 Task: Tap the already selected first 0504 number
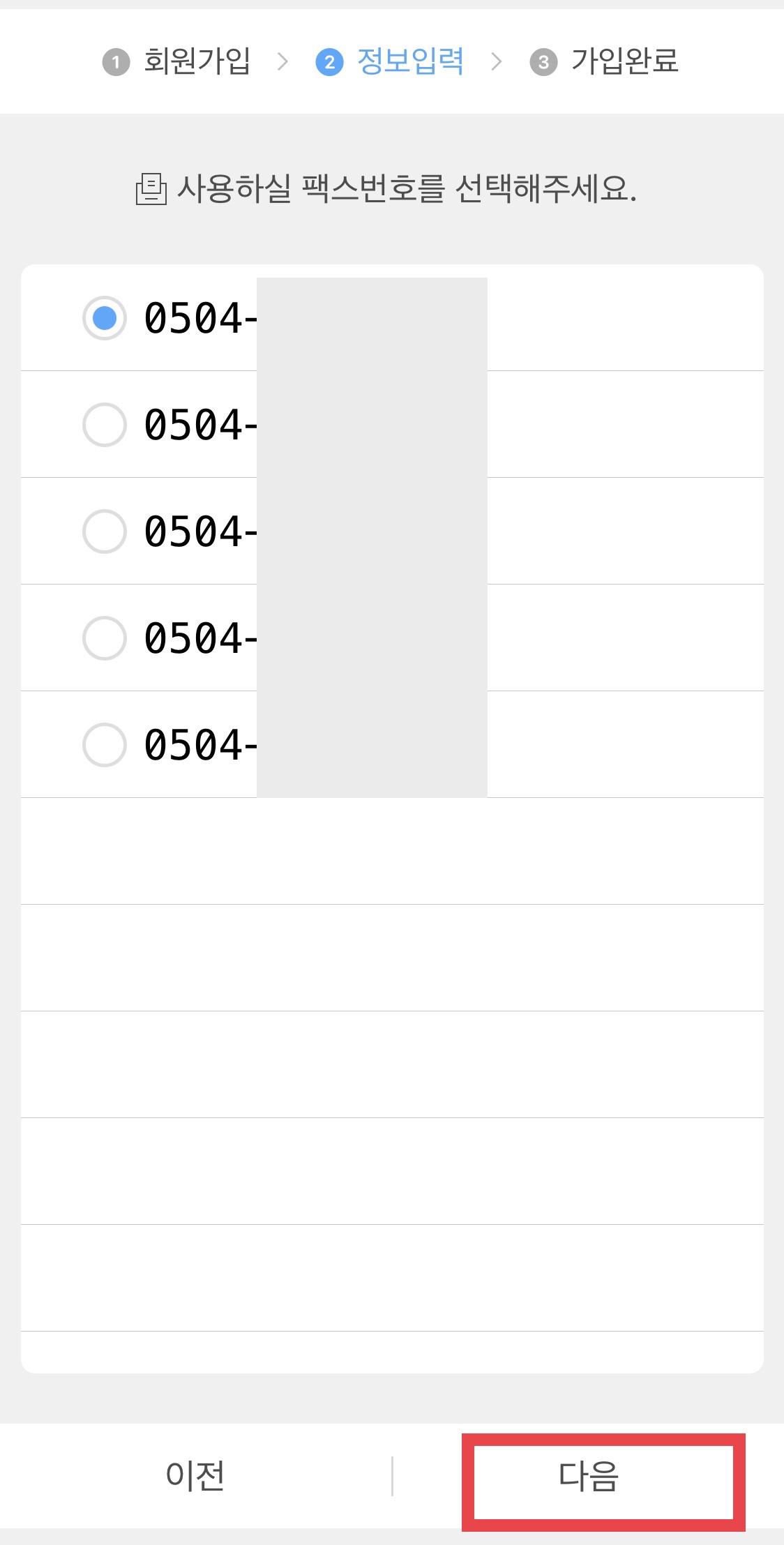coord(105,318)
